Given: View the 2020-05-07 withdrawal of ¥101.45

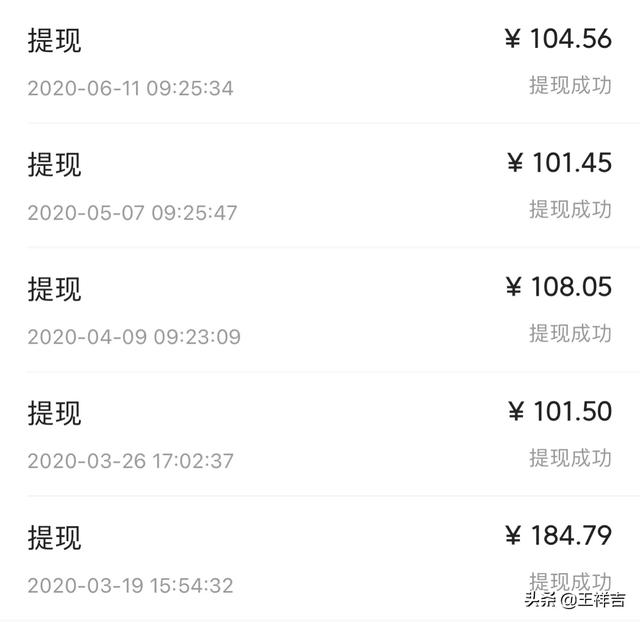Looking at the screenshot, I should (320, 186).
